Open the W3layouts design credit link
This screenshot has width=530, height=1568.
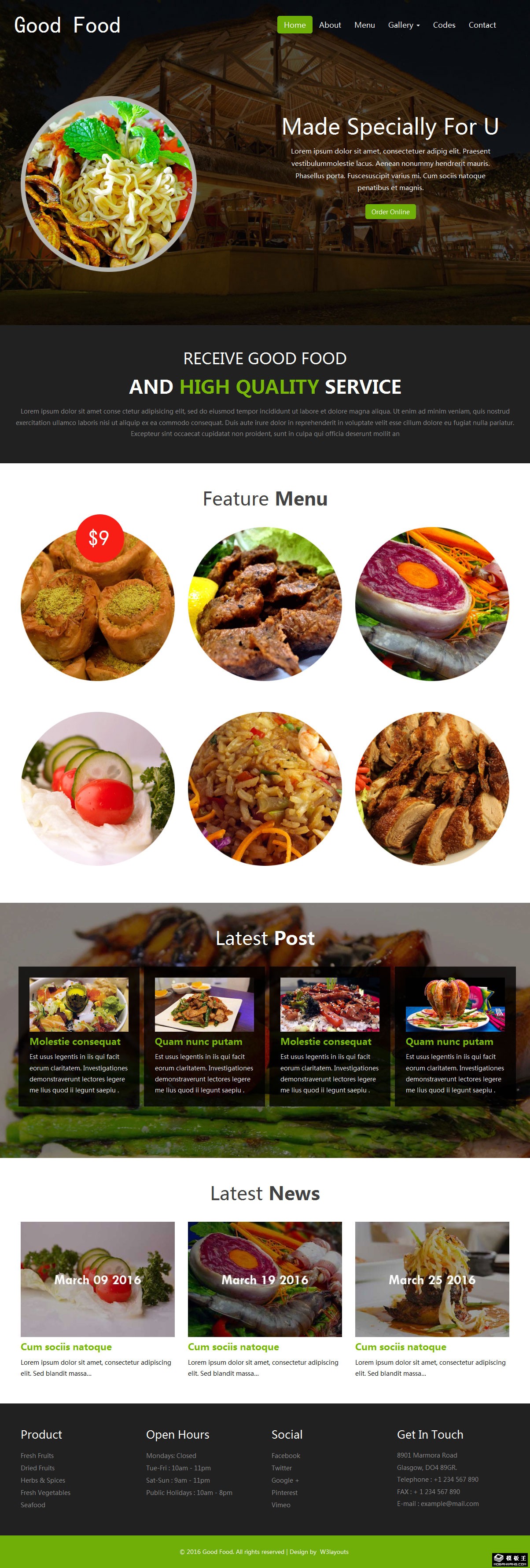click(335, 1552)
